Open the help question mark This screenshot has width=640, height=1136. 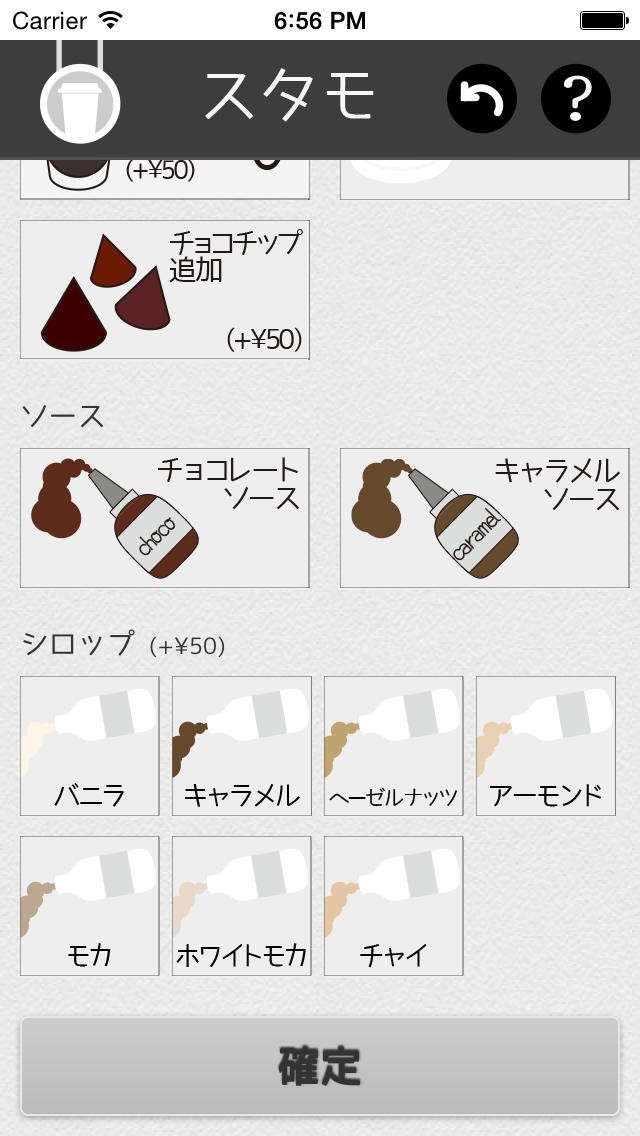coord(575,98)
